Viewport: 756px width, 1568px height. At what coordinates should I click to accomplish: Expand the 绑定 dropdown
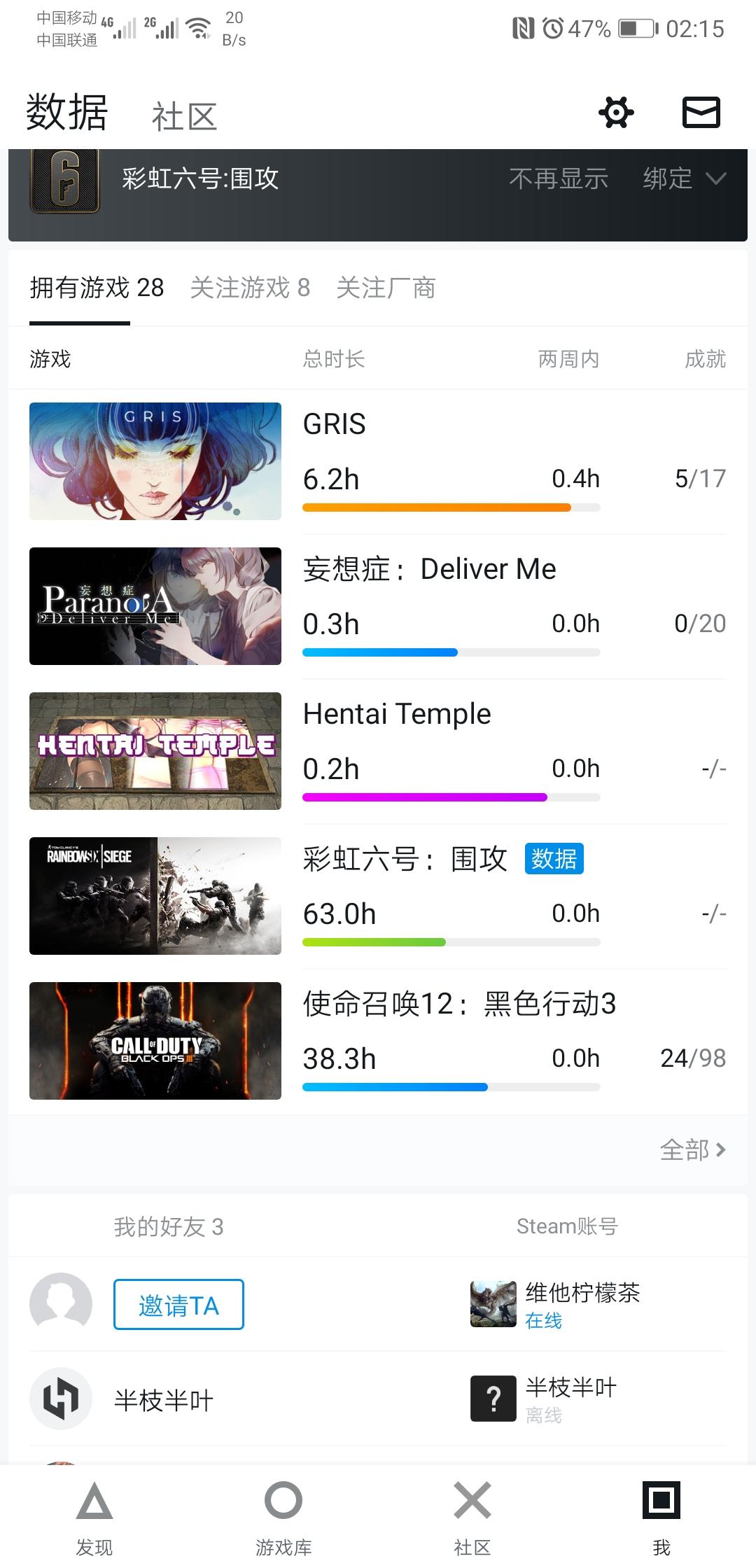683,179
